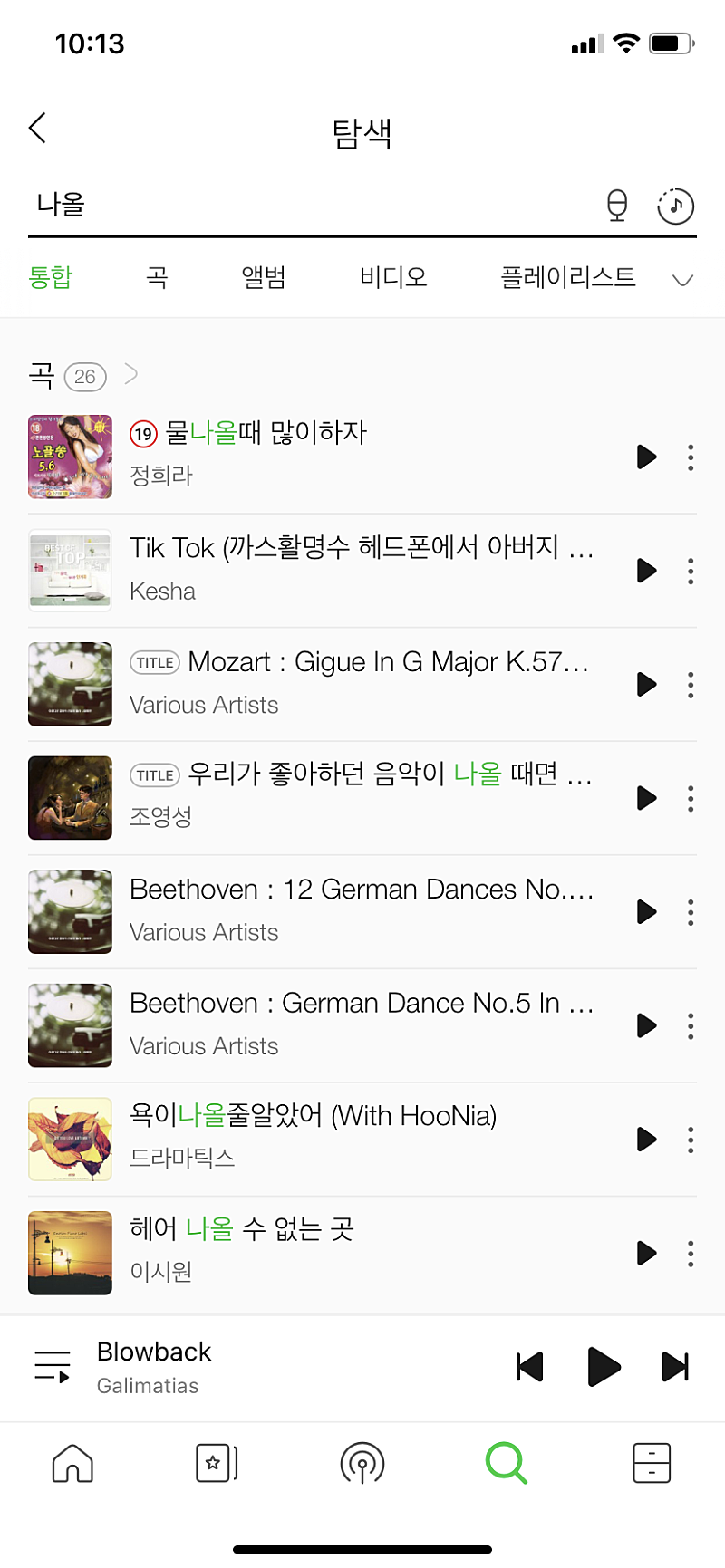The width and height of the screenshot is (725, 1568).
Task: Open the 플레이리스트 tab
Action: (x=568, y=277)
